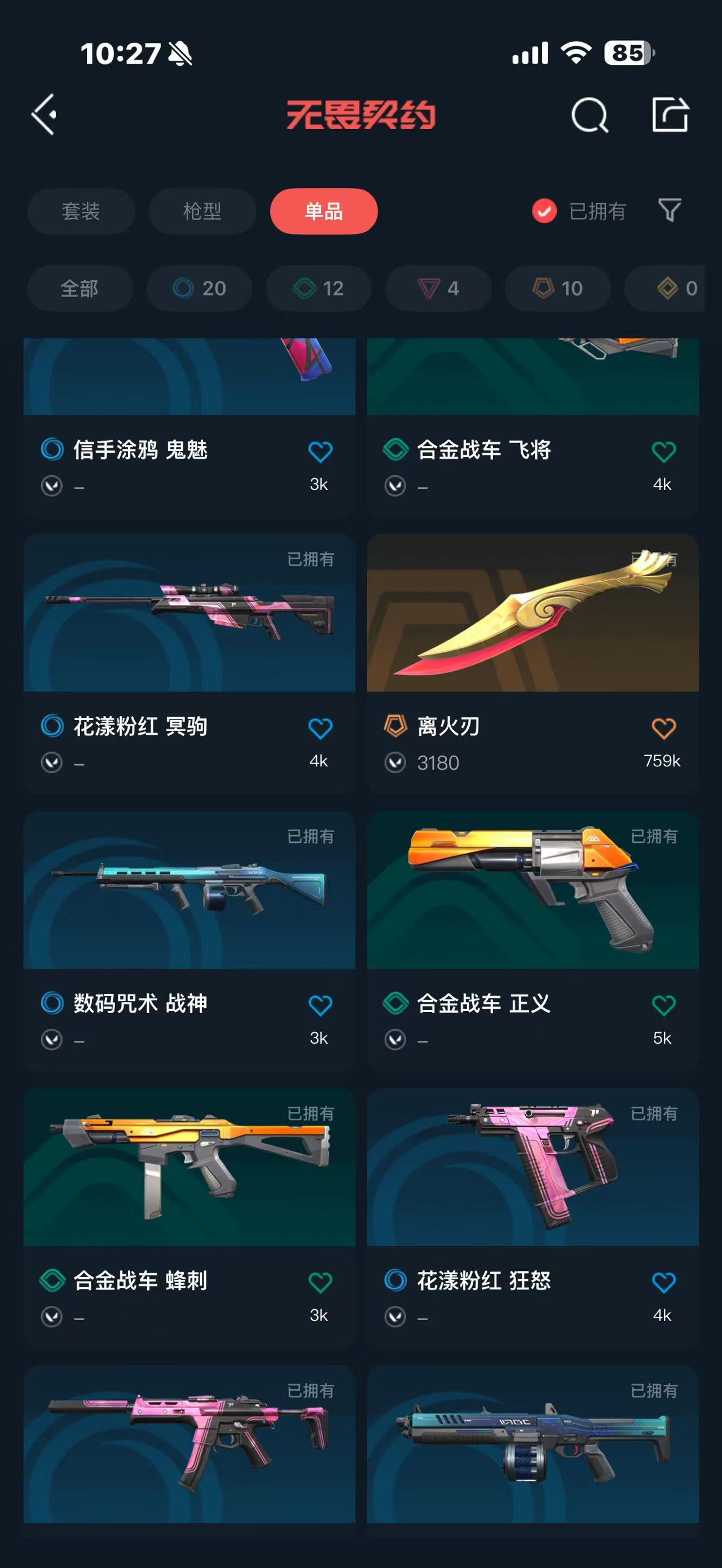Viewport: 722px width, 1568px height.
Task: Filter by the green tier chip 12
Action: click(318, 288)
